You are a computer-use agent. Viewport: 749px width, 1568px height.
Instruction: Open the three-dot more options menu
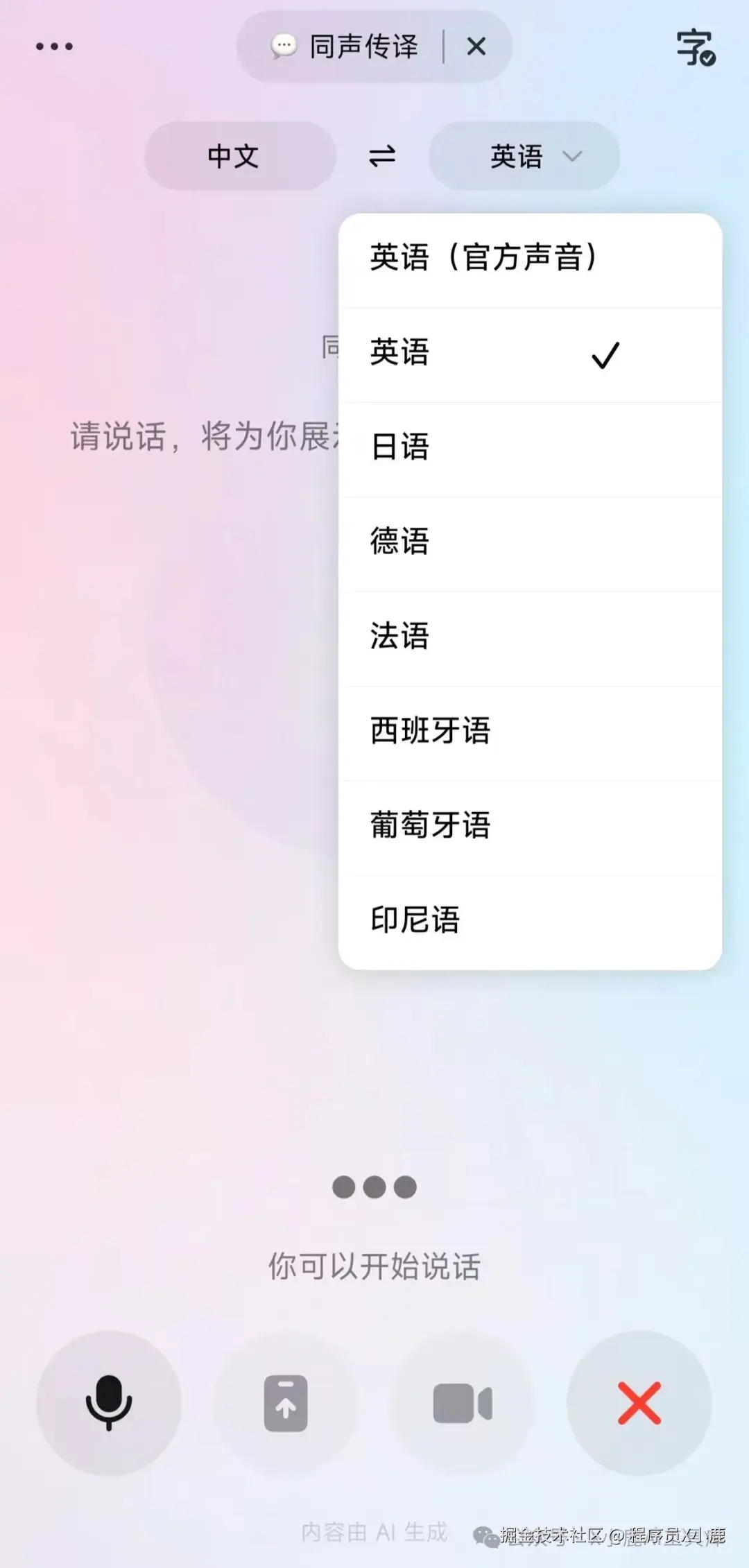pyautogui.click(x=54, y=46)
